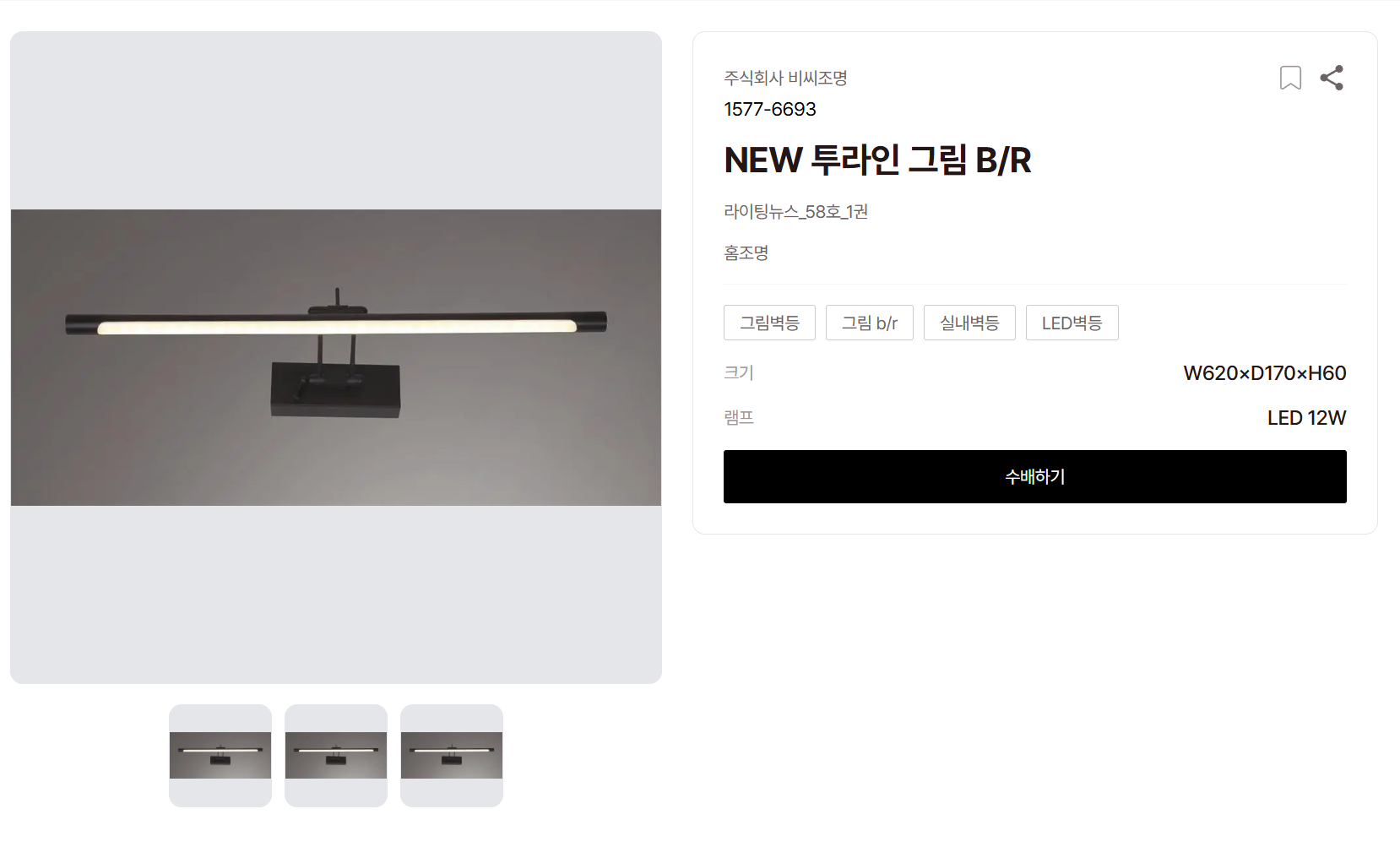Tap the 수배하기 button
This screenshot has height=847, width=1400.
(x=1034, y=476)
